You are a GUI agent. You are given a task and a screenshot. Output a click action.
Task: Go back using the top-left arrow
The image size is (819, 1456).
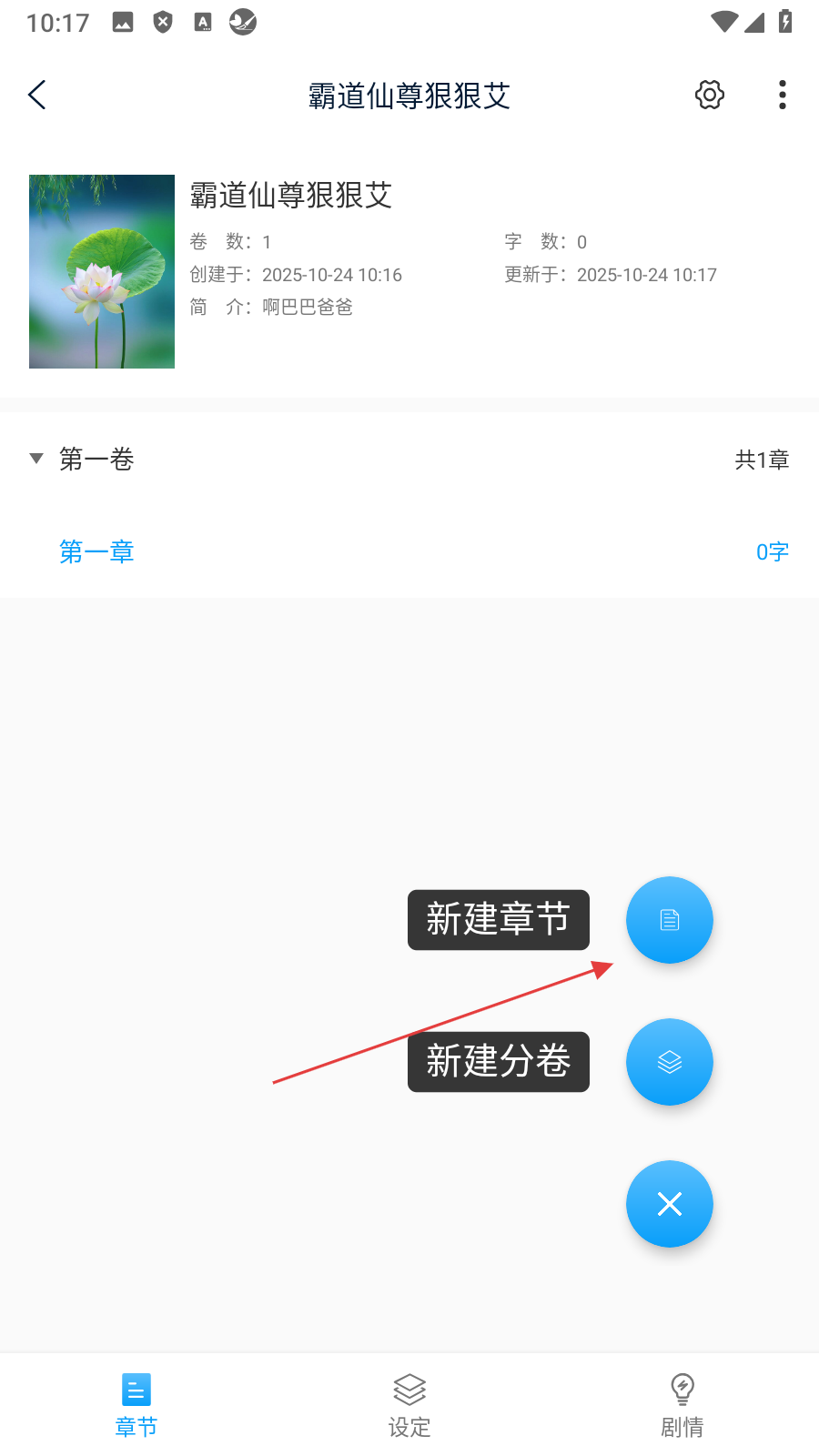coord(37,95)
